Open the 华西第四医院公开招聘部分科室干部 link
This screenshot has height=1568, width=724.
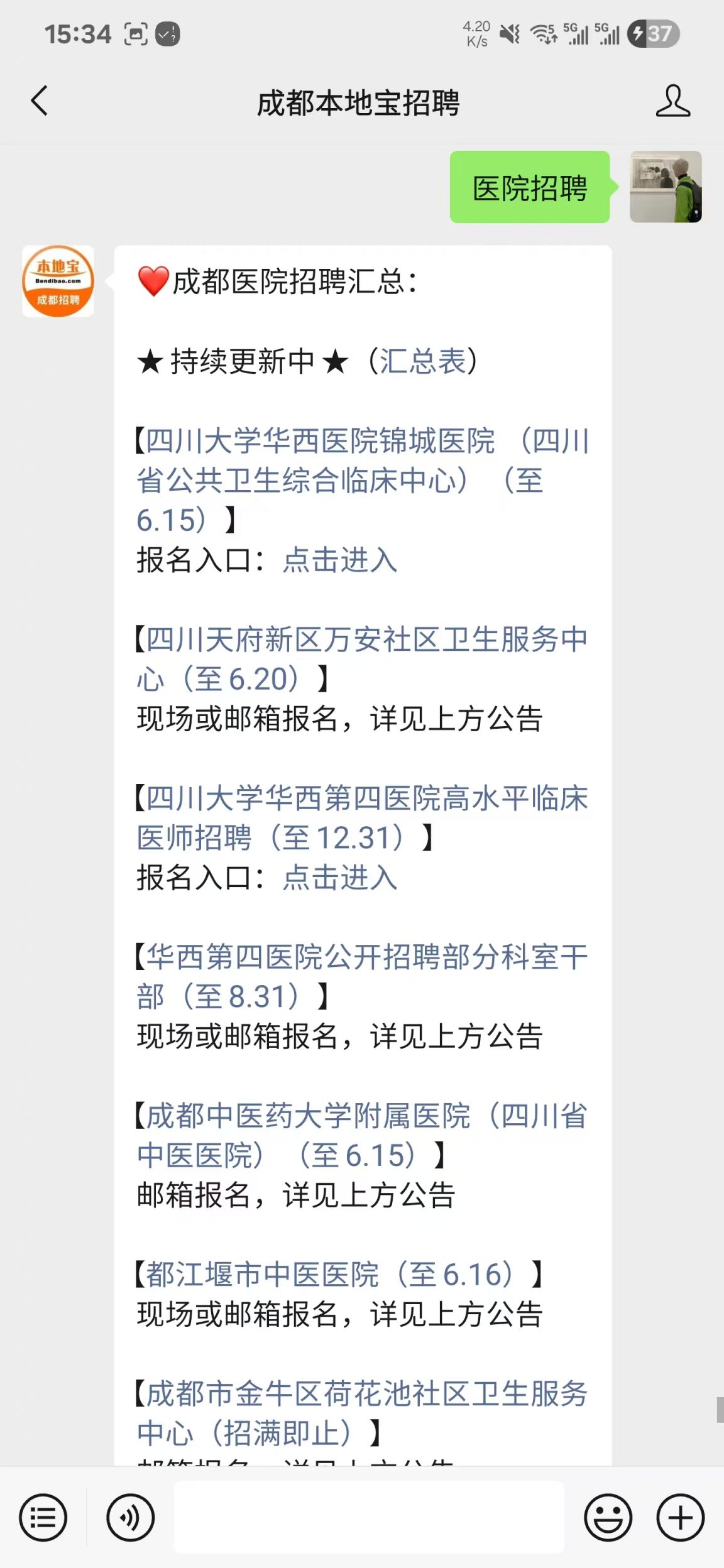pyautogui.click(x=365, y=958)
